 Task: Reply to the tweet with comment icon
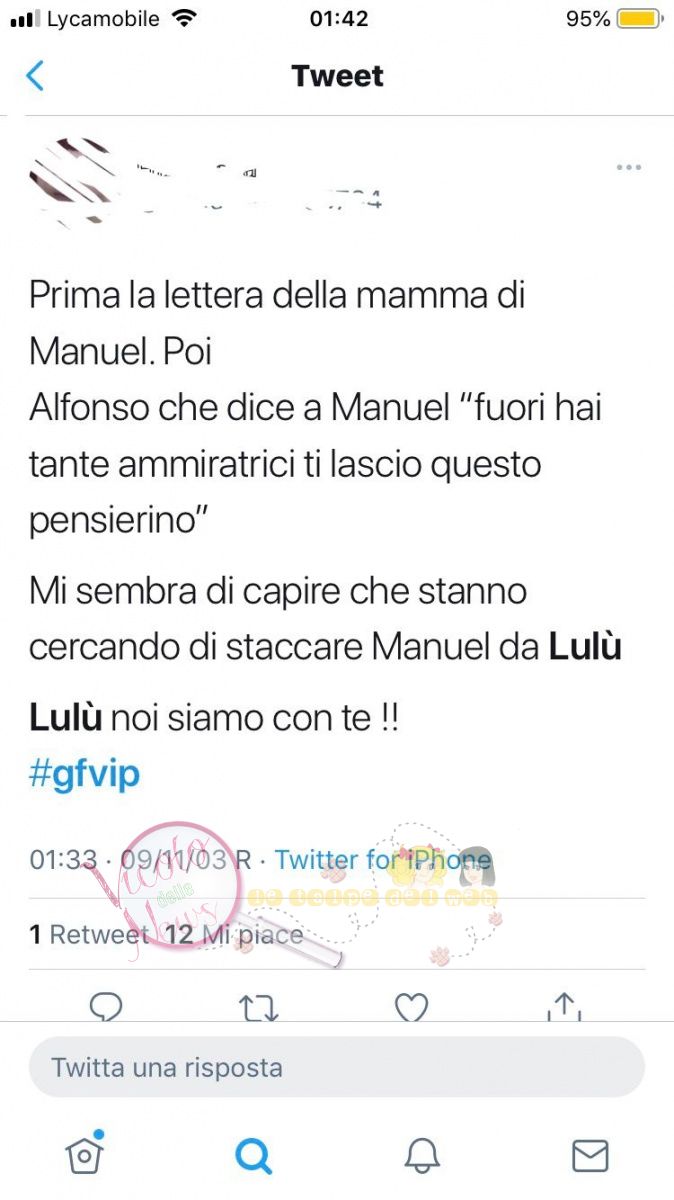click(106, 1006)
